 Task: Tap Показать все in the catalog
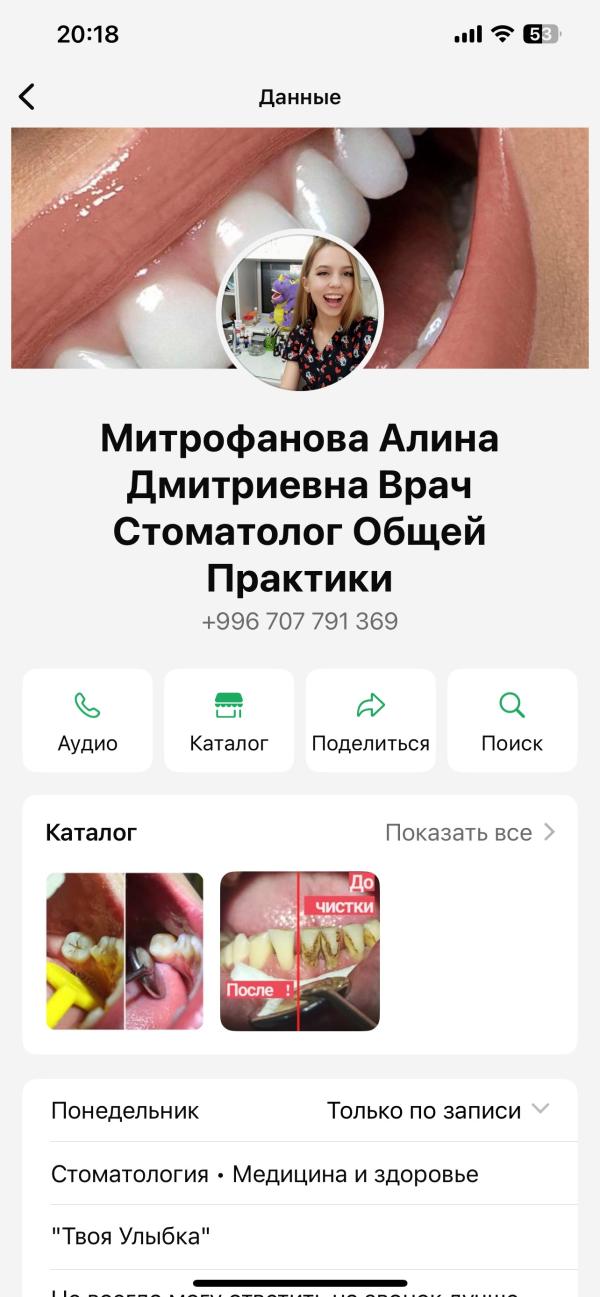point(469,832)
